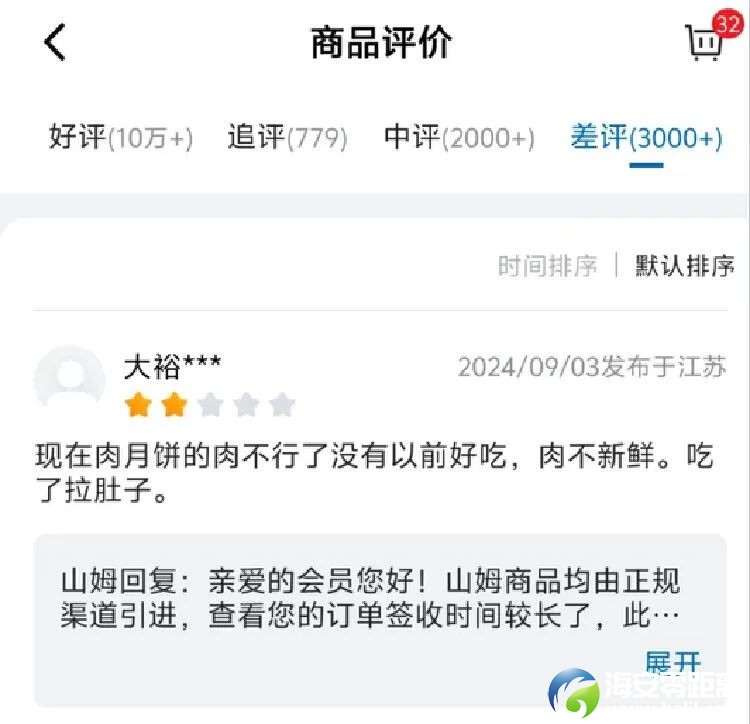The width and height of the screenshot is (750, 724).
Task: Sort reviews by 默认排序
Action: click(685, 266)
